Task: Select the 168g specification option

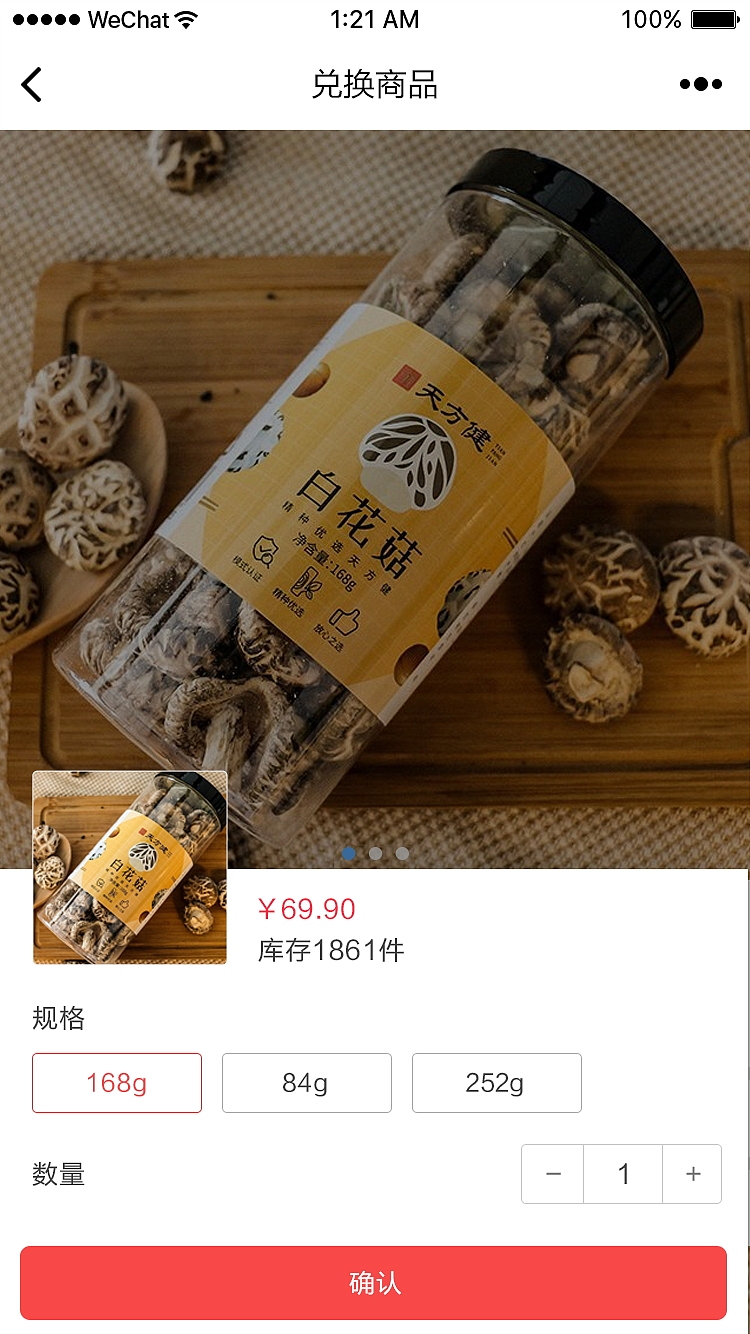Action: click(x=116, y=1083)
